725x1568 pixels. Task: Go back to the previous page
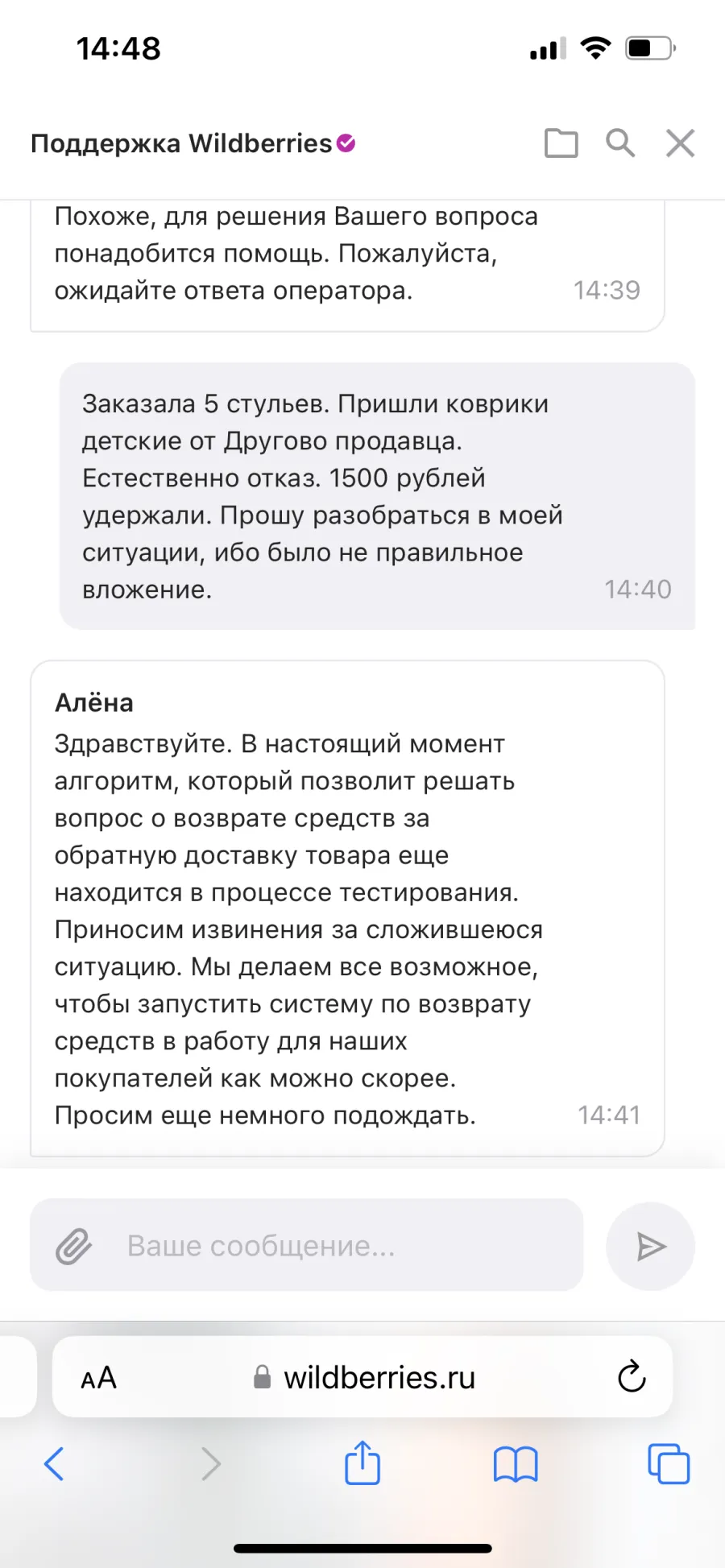[54, 1463]
